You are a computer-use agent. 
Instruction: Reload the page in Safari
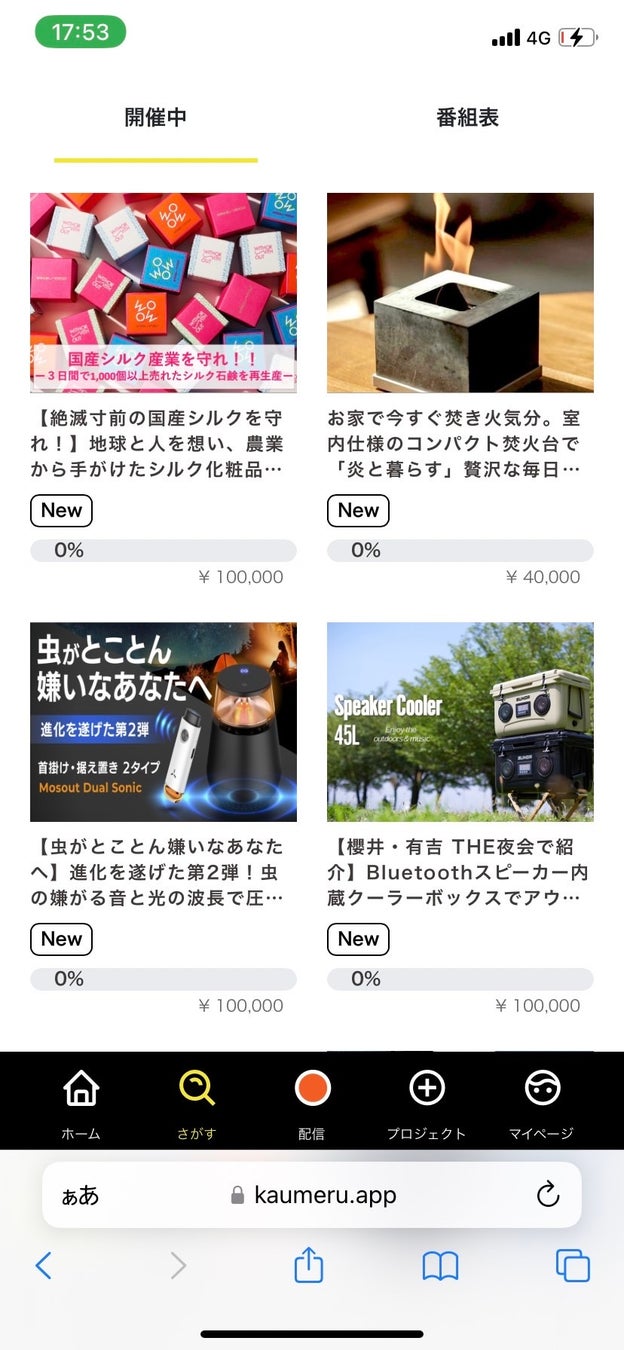pos(547,1195)
